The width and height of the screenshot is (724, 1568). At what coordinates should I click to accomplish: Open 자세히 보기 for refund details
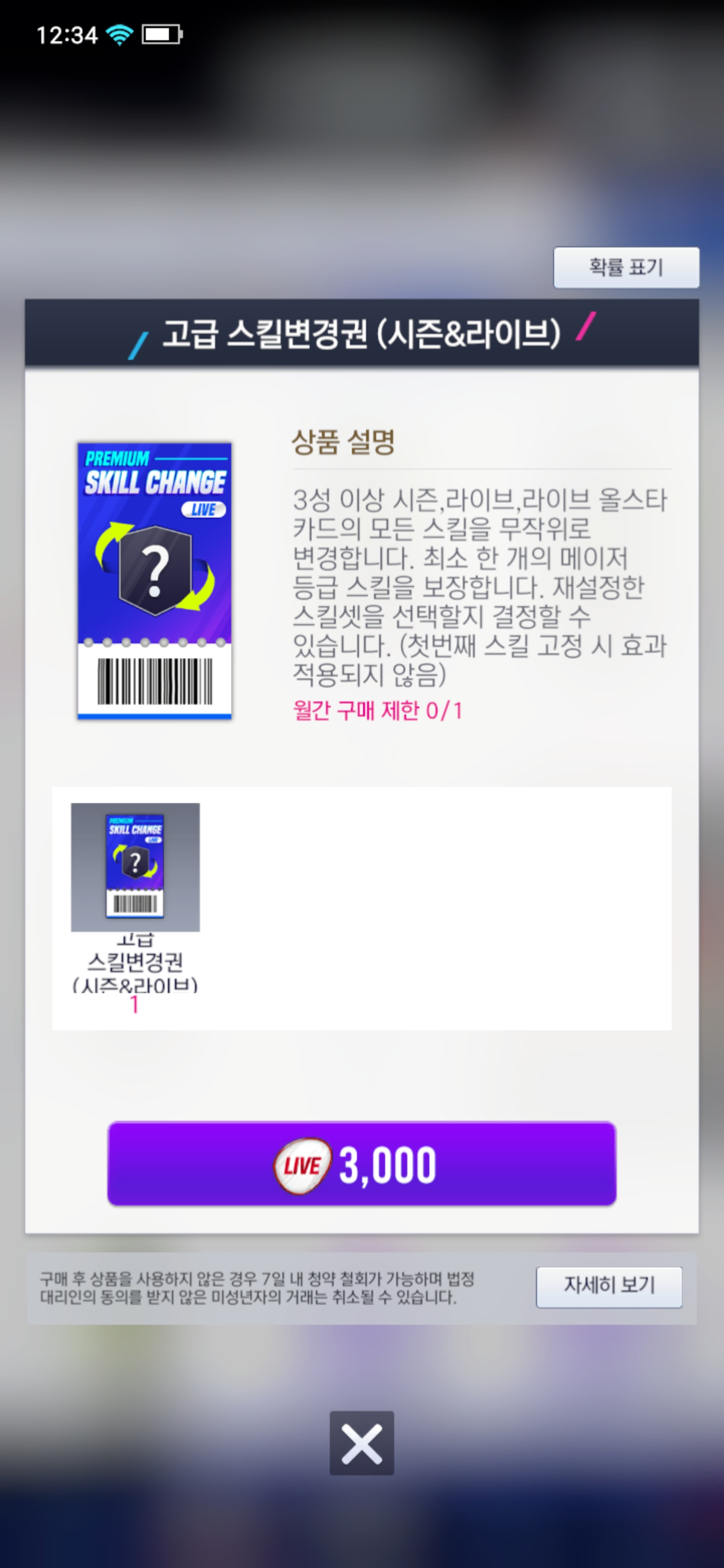[608, 1286]
